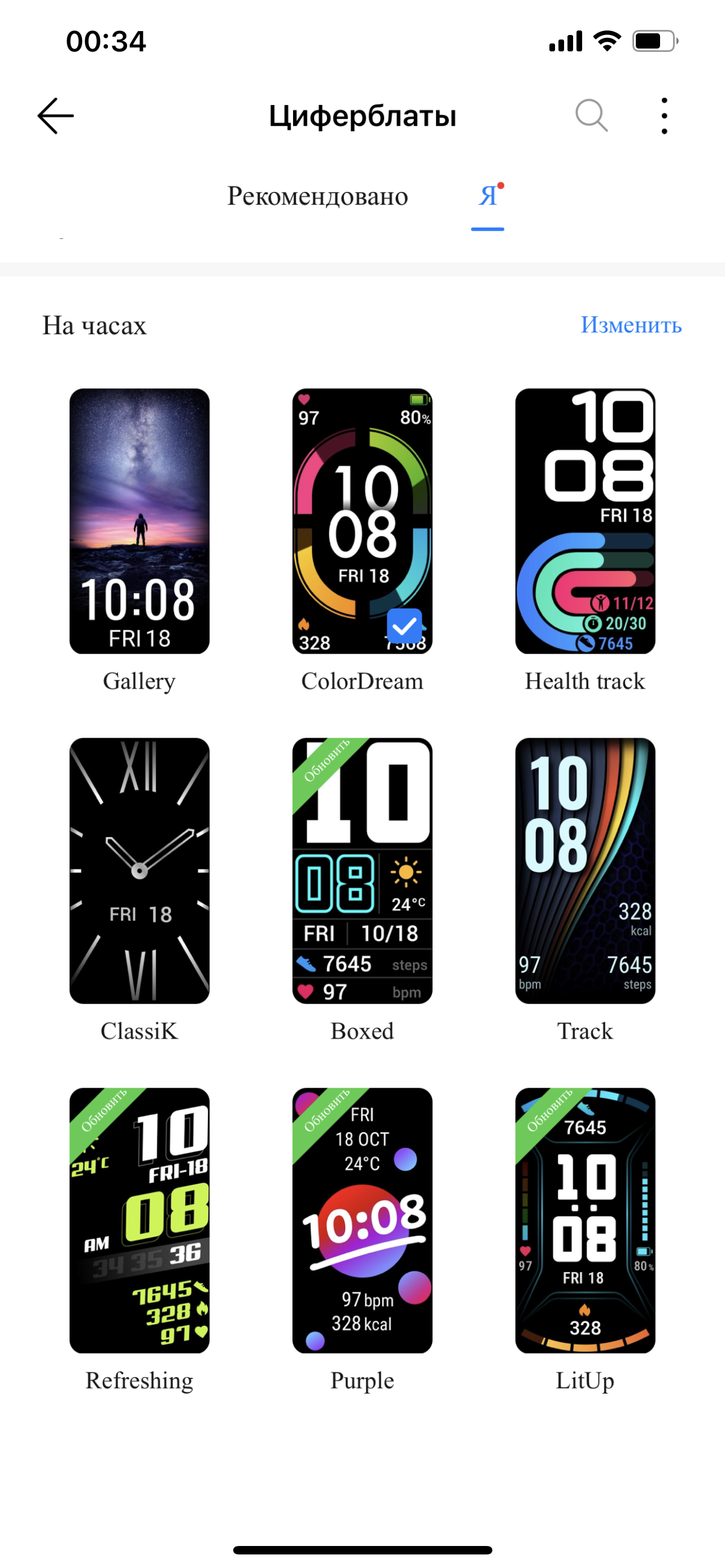Open the watch face search
Screen dimensions: 725x1568
tap(591, 116)
